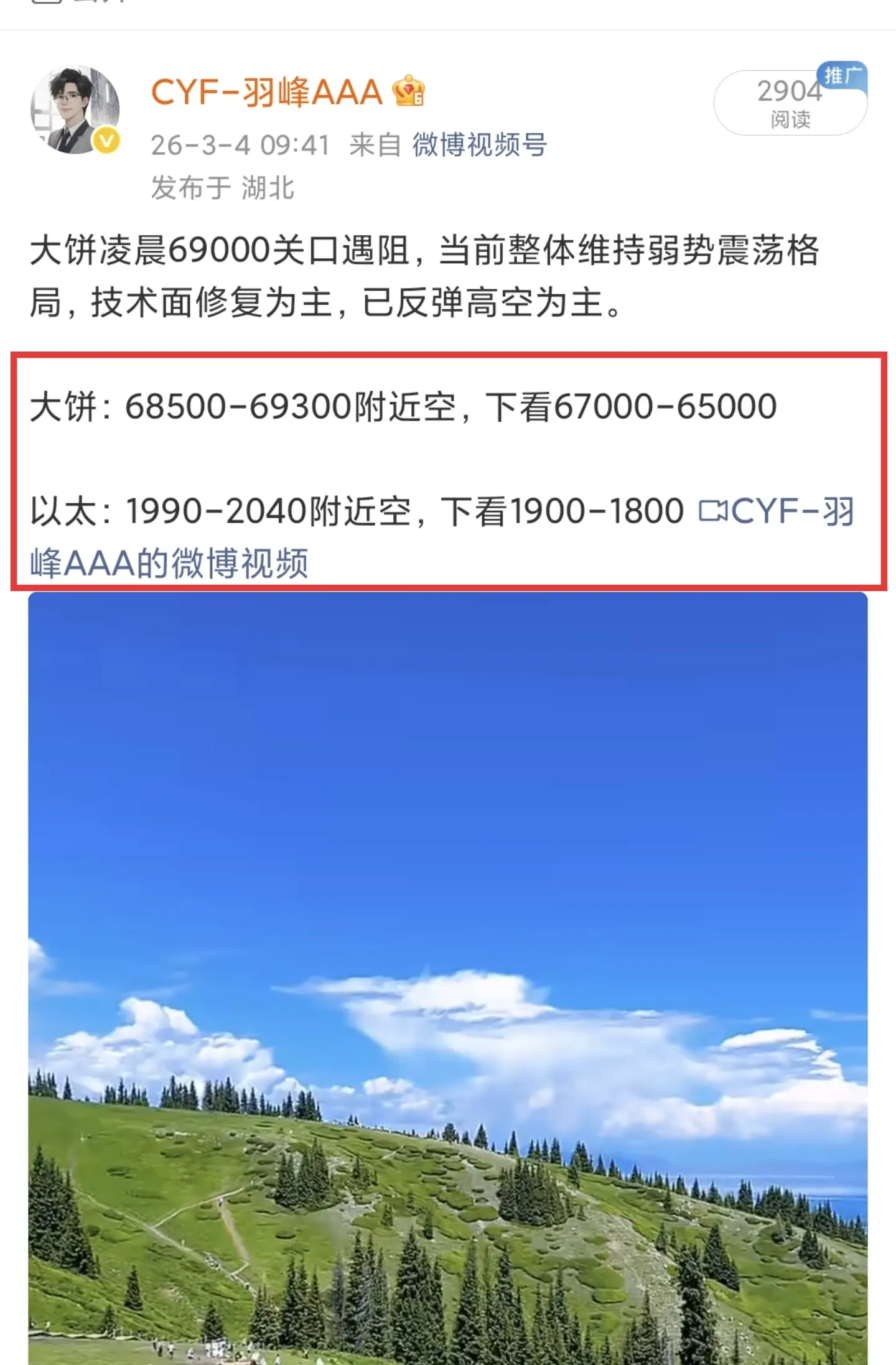
Task: Click the 大饼 price range line
Action: pos(404,408)
